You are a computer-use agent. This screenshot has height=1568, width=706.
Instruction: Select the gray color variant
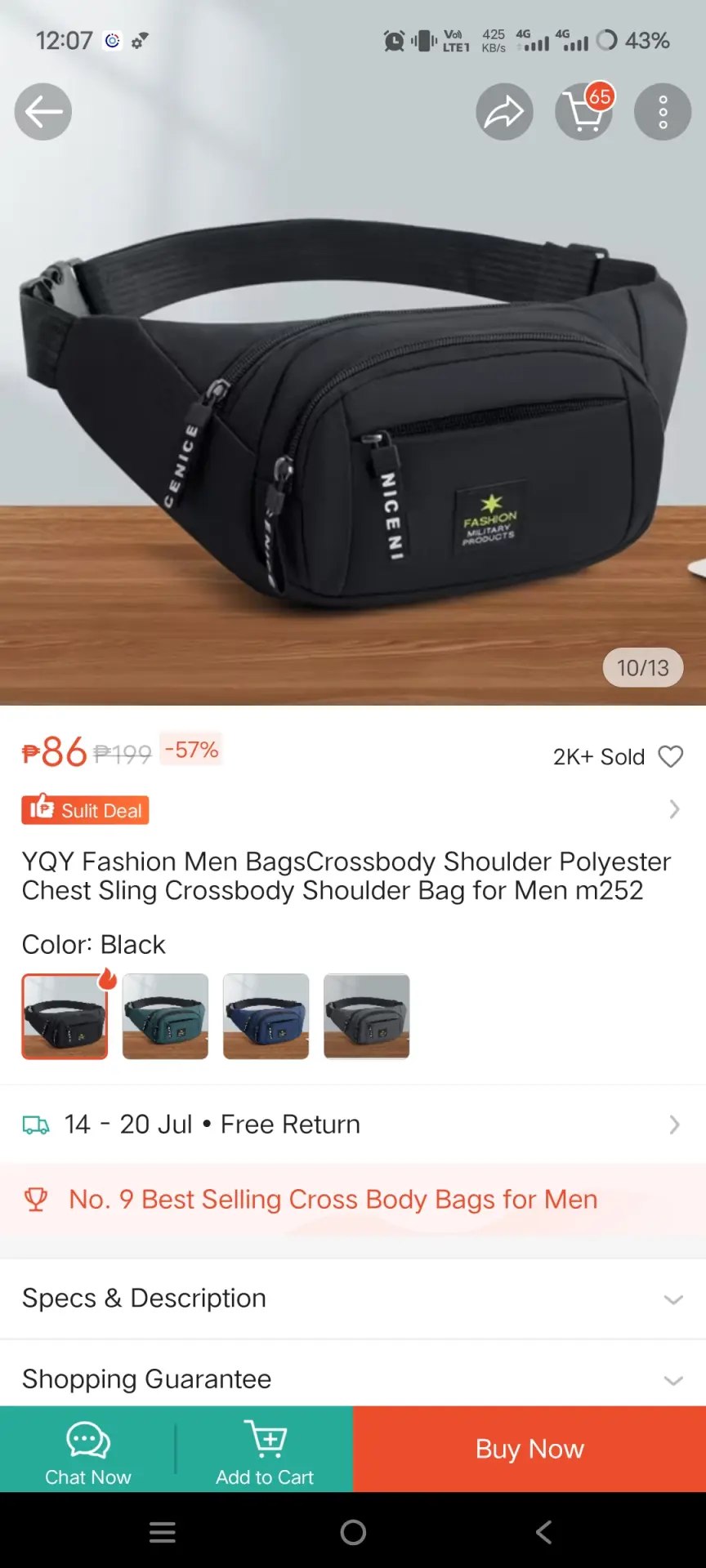click(367, 1017)
